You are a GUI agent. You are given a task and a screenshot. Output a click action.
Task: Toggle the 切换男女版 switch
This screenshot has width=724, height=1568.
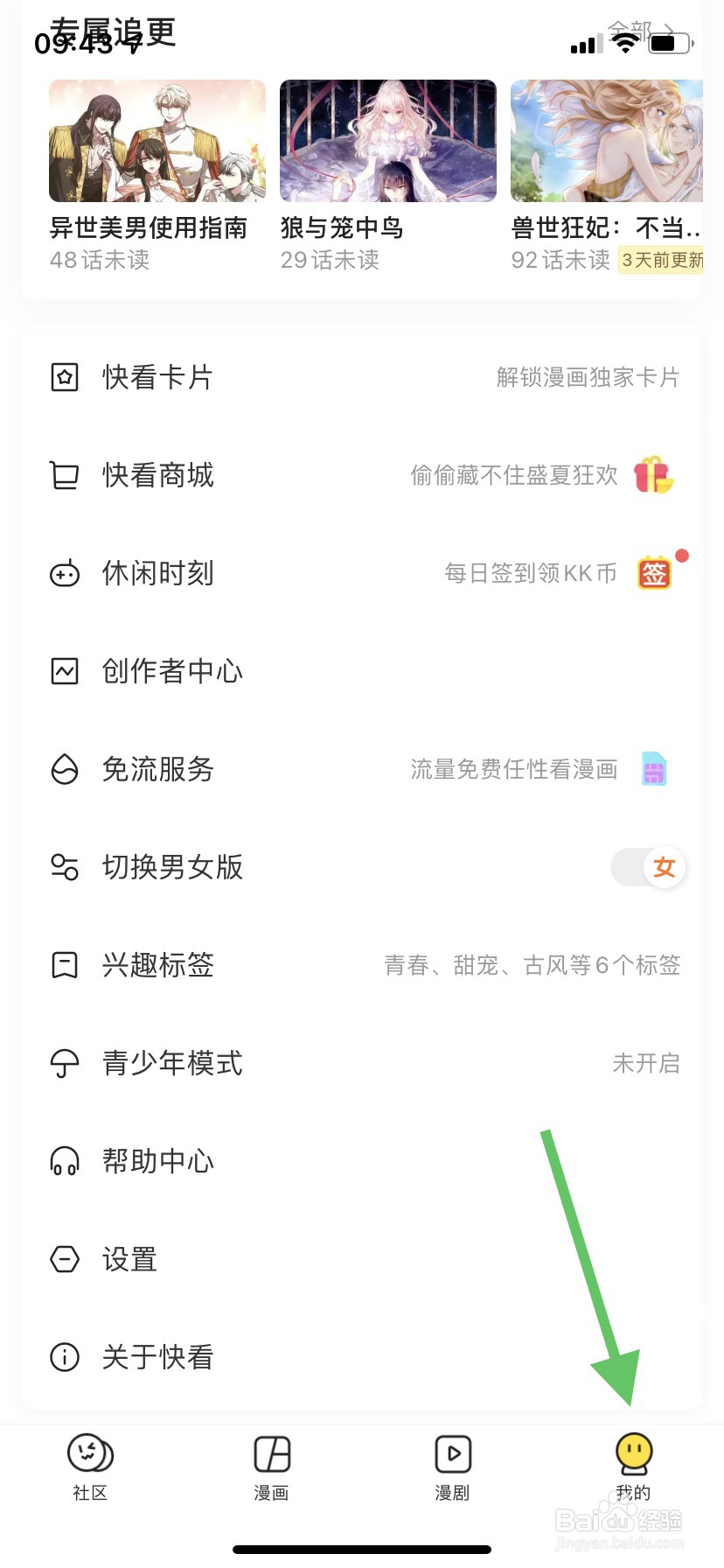point(648,867)
